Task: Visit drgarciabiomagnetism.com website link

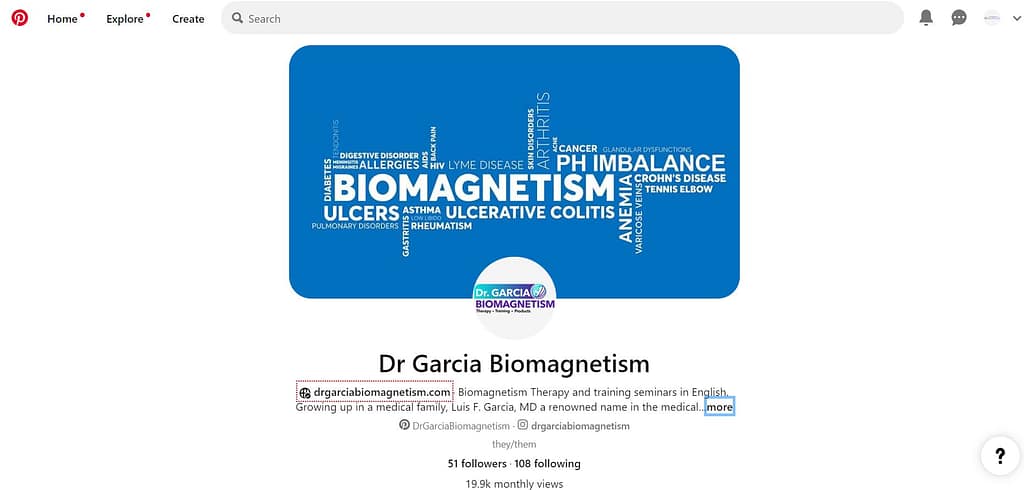Action: pos(381,392)
